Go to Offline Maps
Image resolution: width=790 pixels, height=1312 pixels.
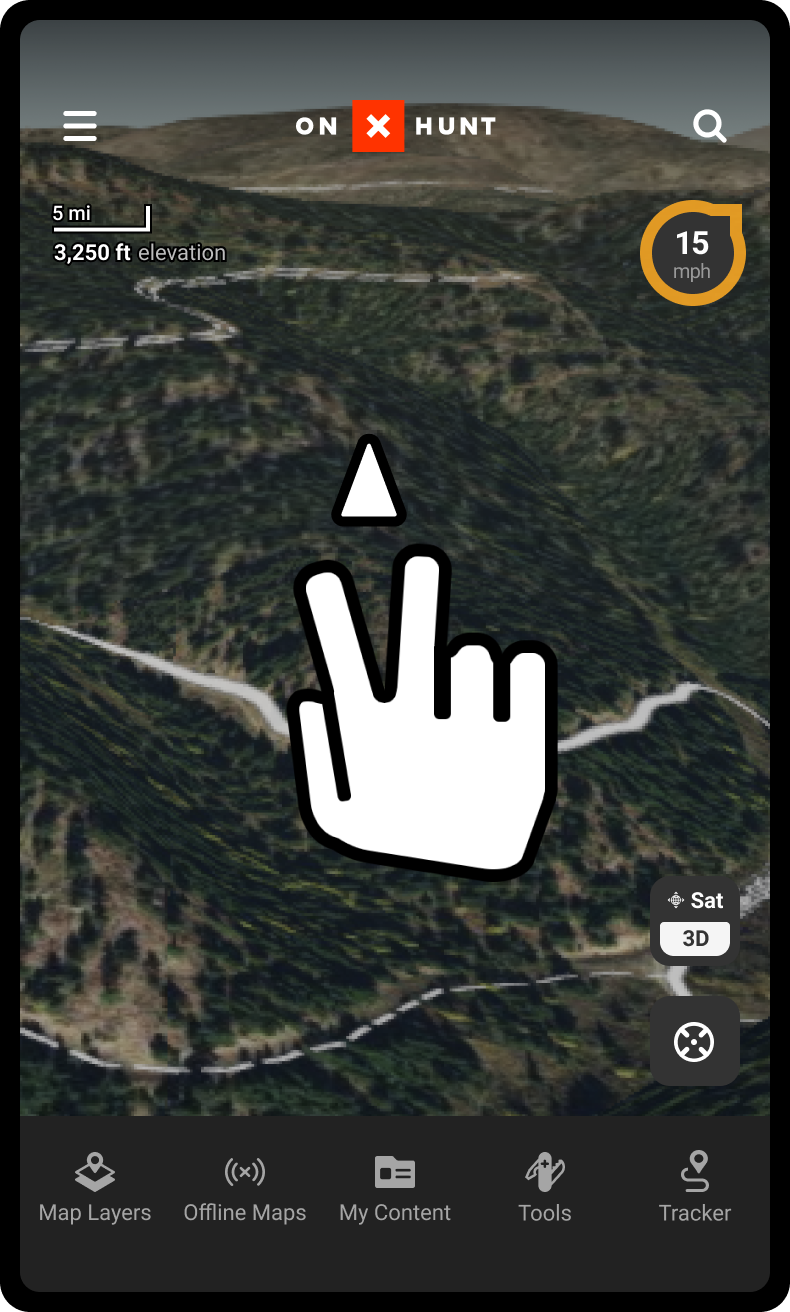pos(245,1188)
